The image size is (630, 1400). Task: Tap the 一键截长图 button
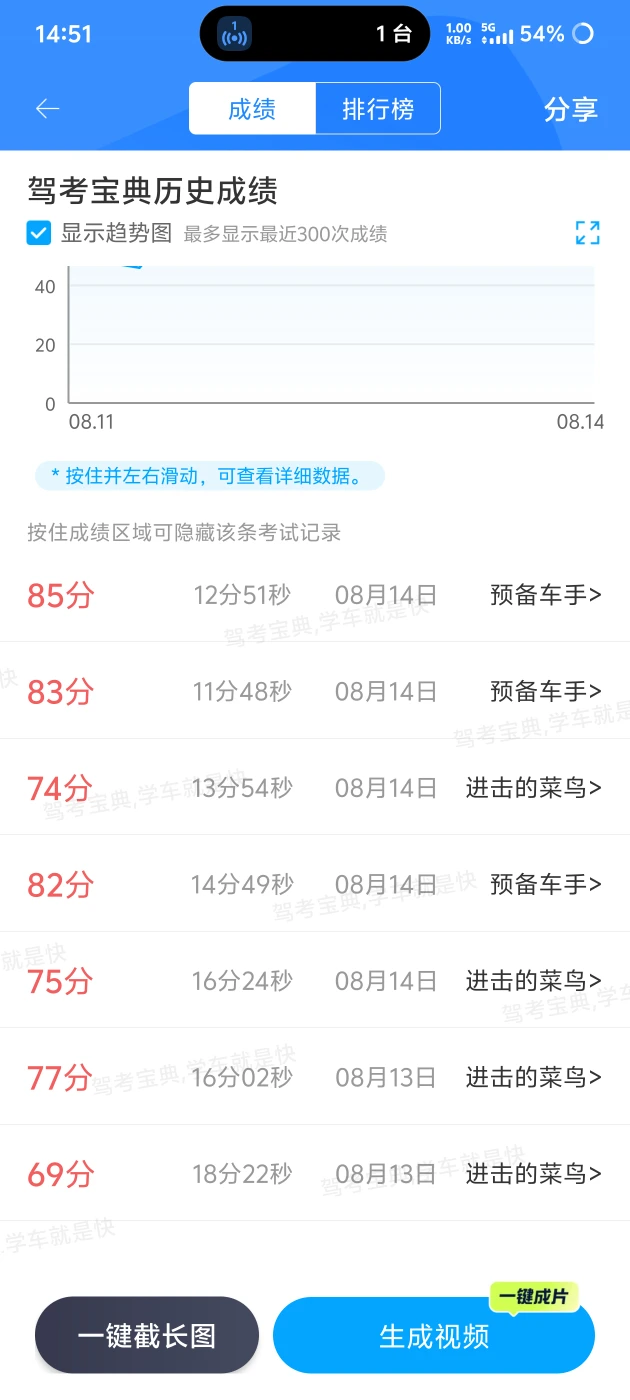pos(147,1335)
